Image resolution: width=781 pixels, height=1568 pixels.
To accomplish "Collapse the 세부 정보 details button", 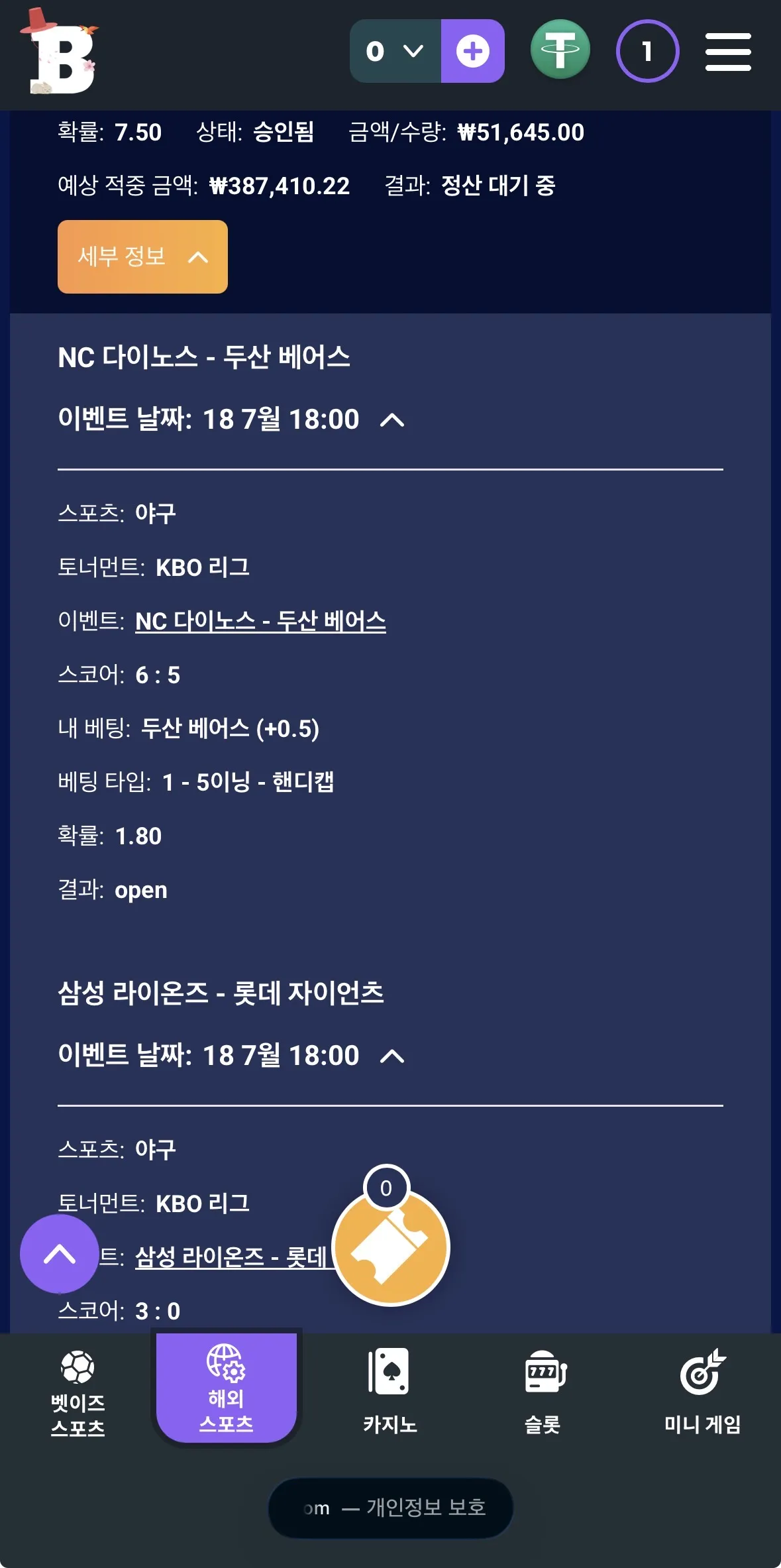I will tap(142, 256).
